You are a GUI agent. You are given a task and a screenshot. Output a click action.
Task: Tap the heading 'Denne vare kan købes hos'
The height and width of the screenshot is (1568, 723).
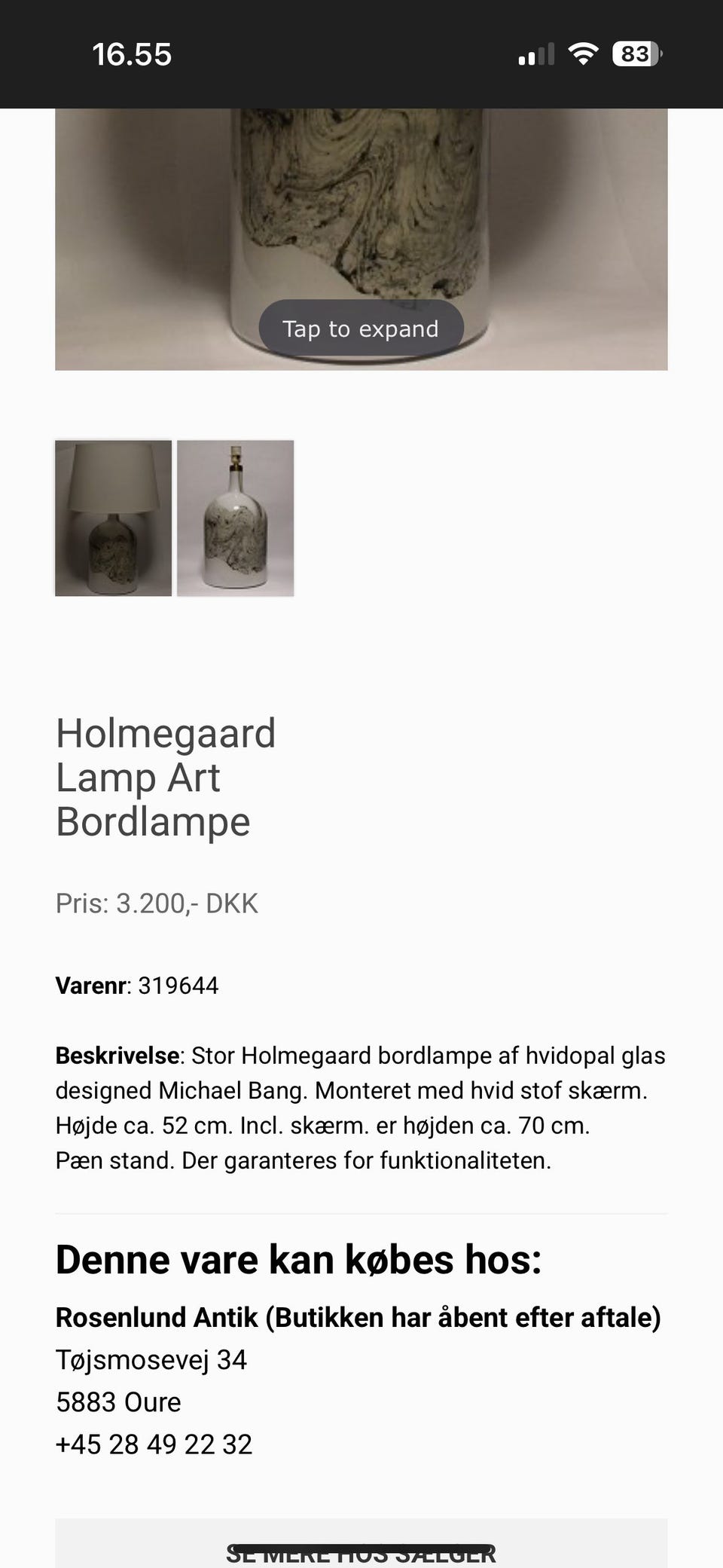299,1258
